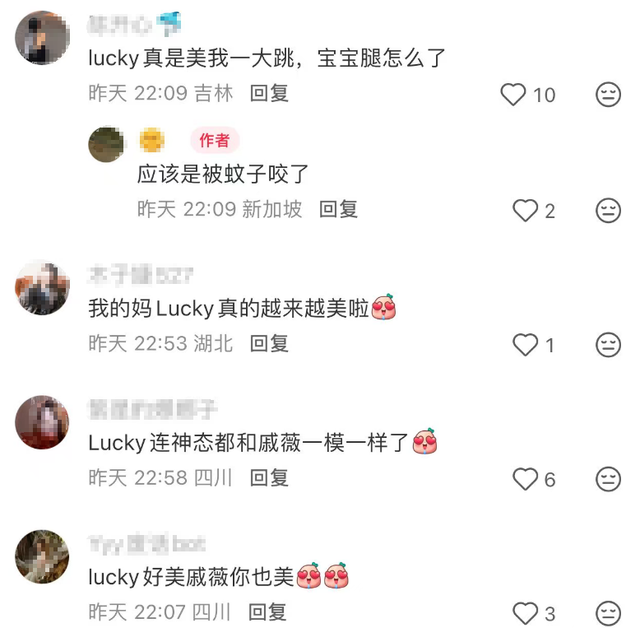Reply to the 好美戚薇你也美 comment
This screenshot has width=640, height=628.
(x=269, y=611)
